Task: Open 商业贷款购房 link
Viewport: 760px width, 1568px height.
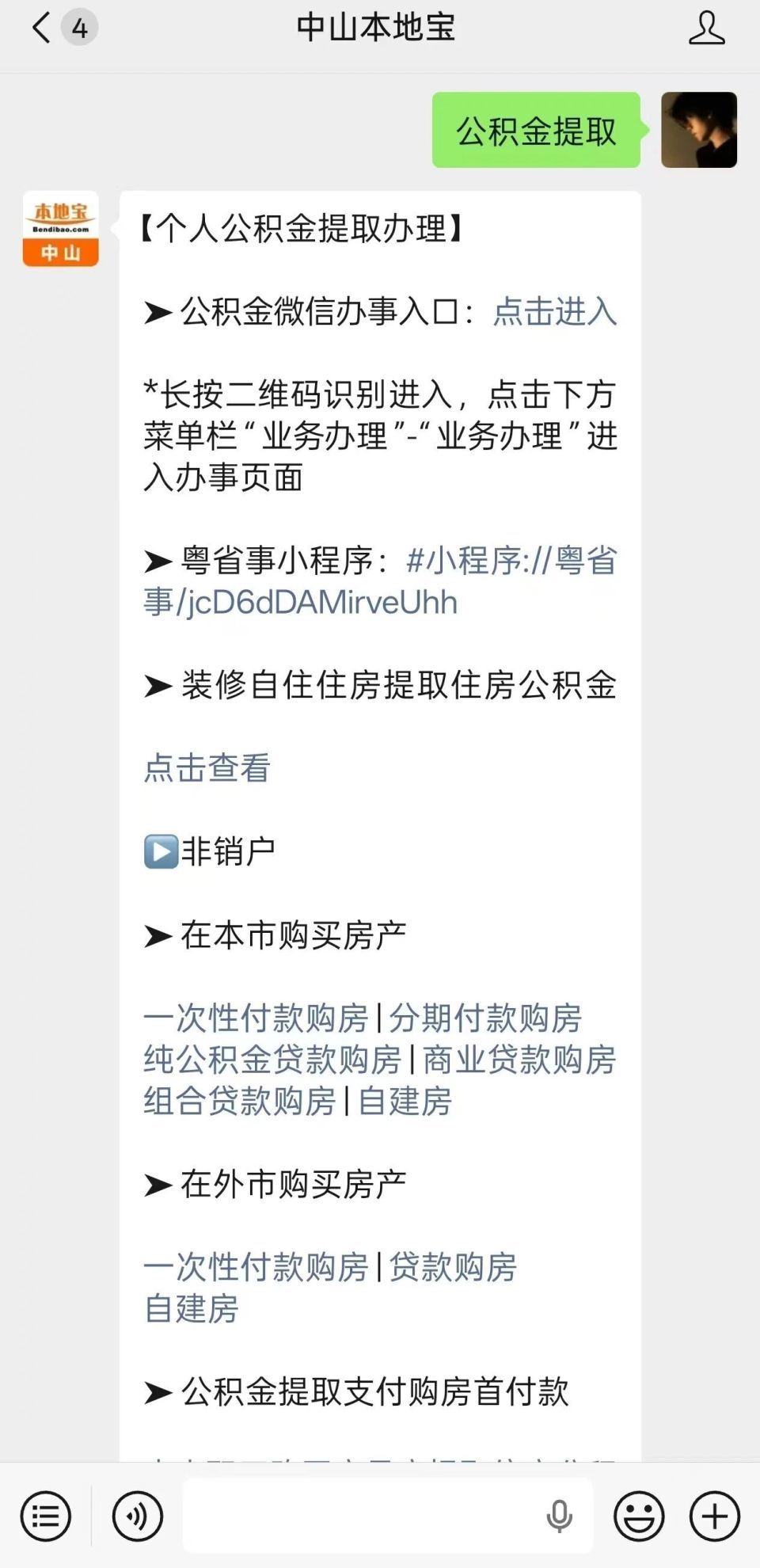Action: 519,1060
